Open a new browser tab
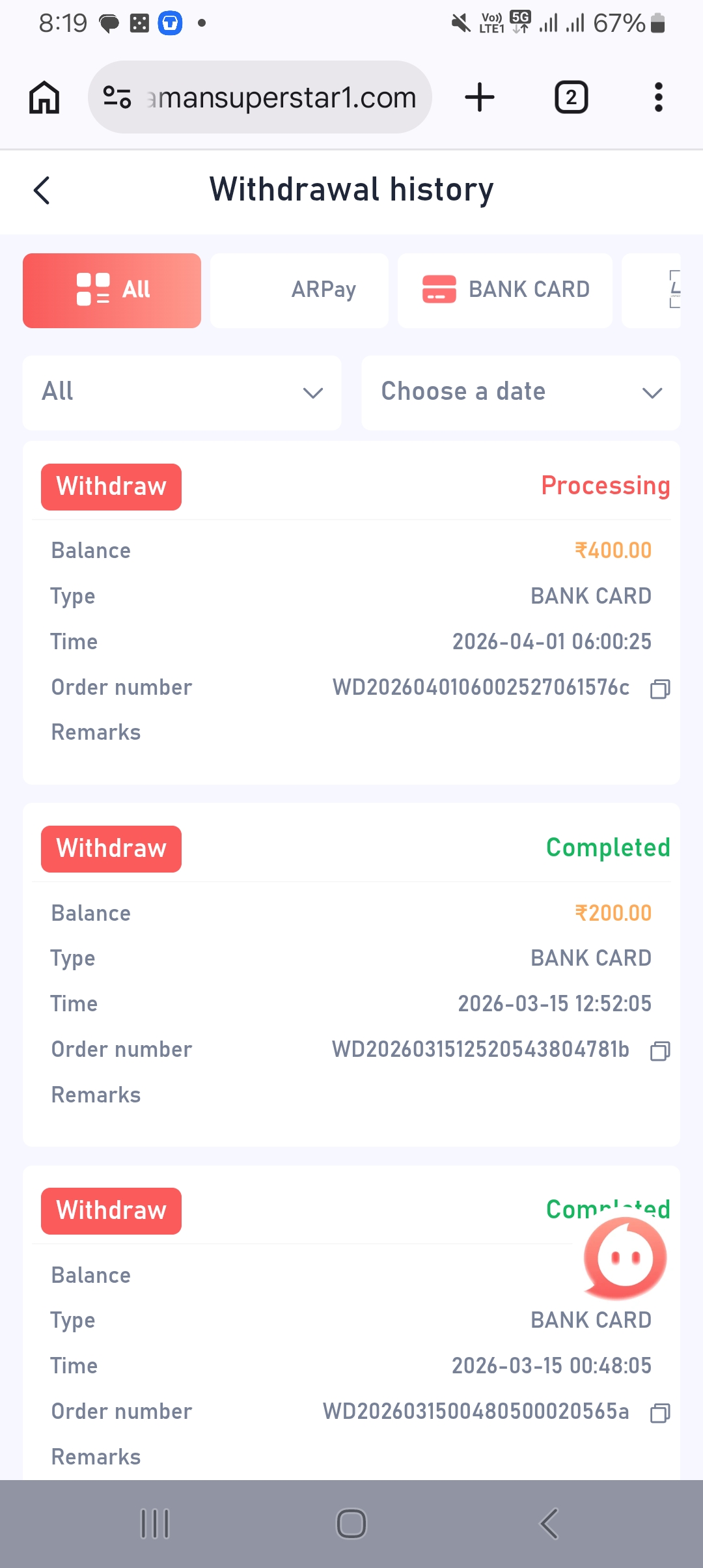The height and width of the screenshot is (1568, 703). pyautogui.click(x=480, y=97)
